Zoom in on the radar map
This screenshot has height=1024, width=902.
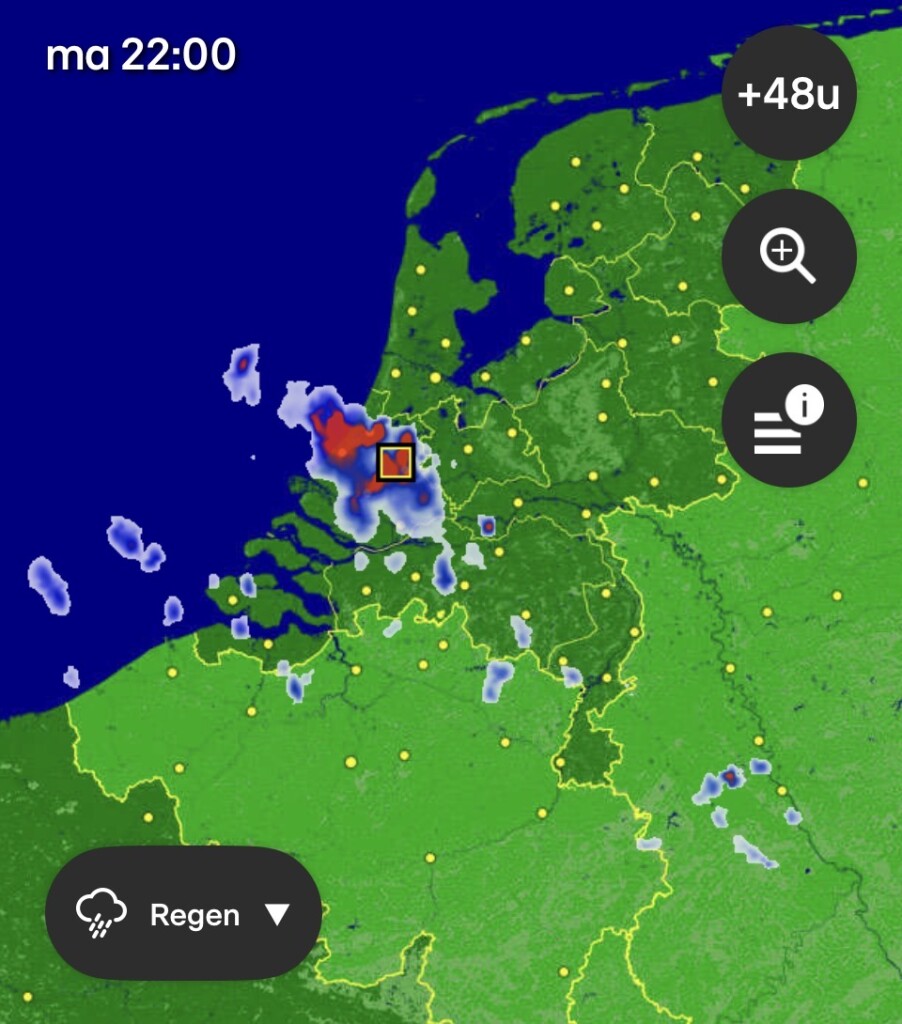[x=788, y=257]
